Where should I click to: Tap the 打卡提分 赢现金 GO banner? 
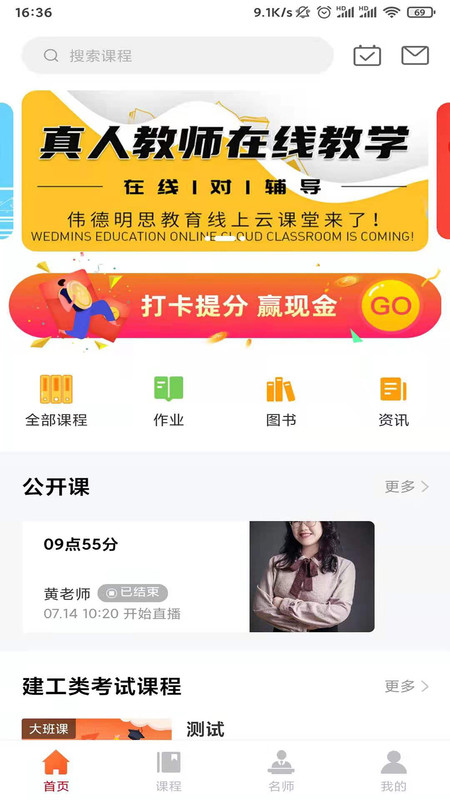click(224, 306)
